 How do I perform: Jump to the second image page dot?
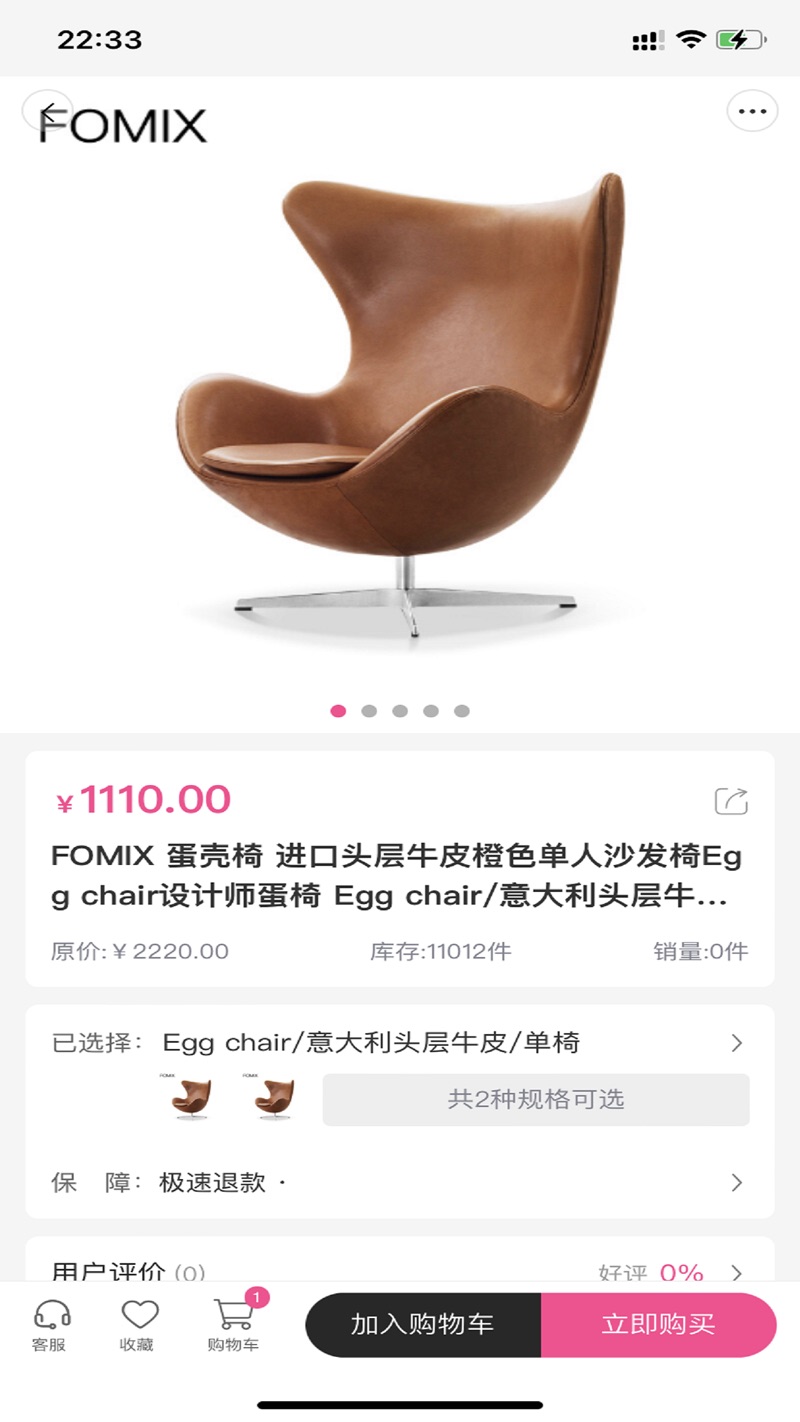(369, 711)
